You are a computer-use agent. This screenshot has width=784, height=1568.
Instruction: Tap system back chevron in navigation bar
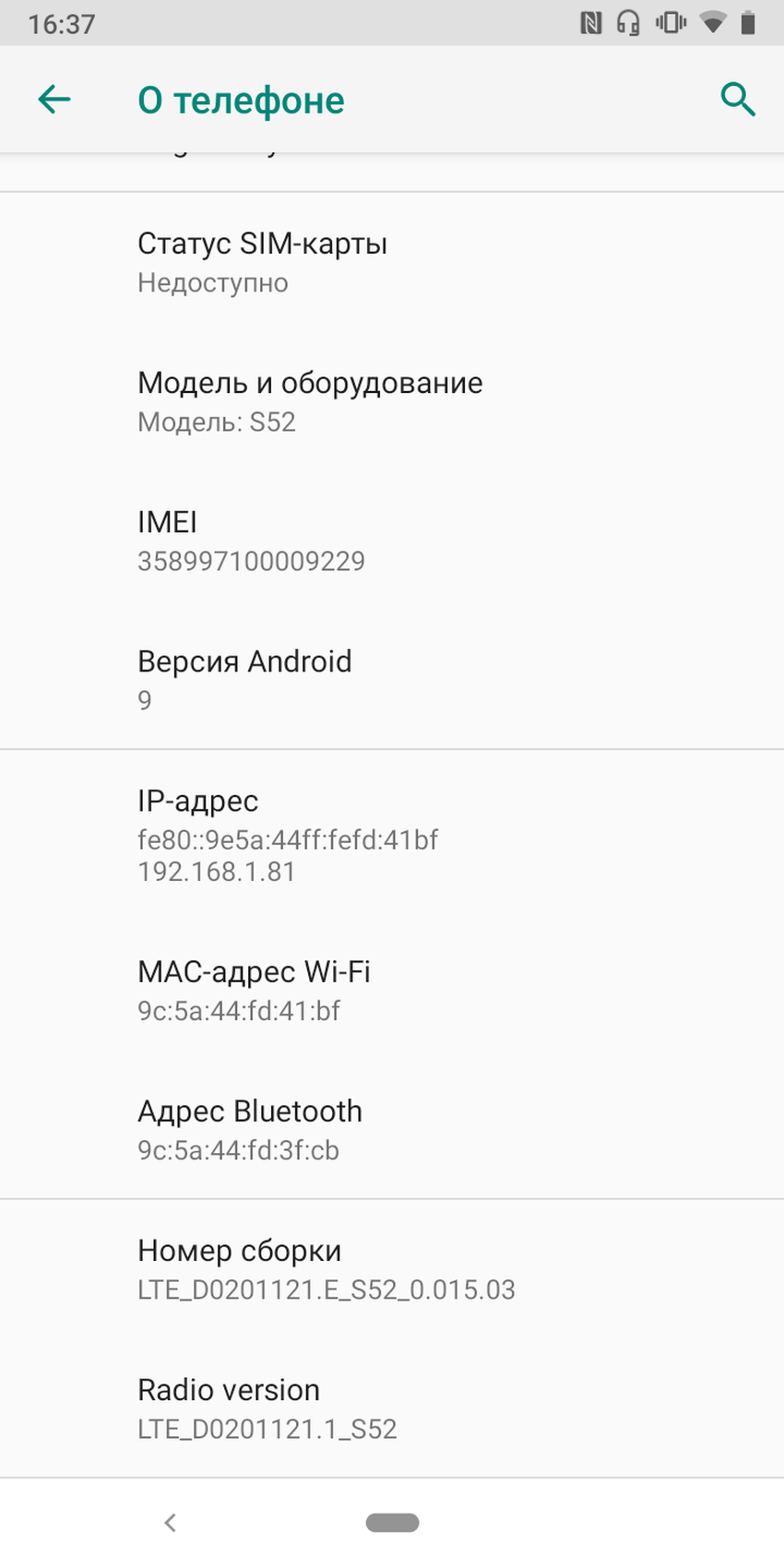click(x=170, y=1523)
